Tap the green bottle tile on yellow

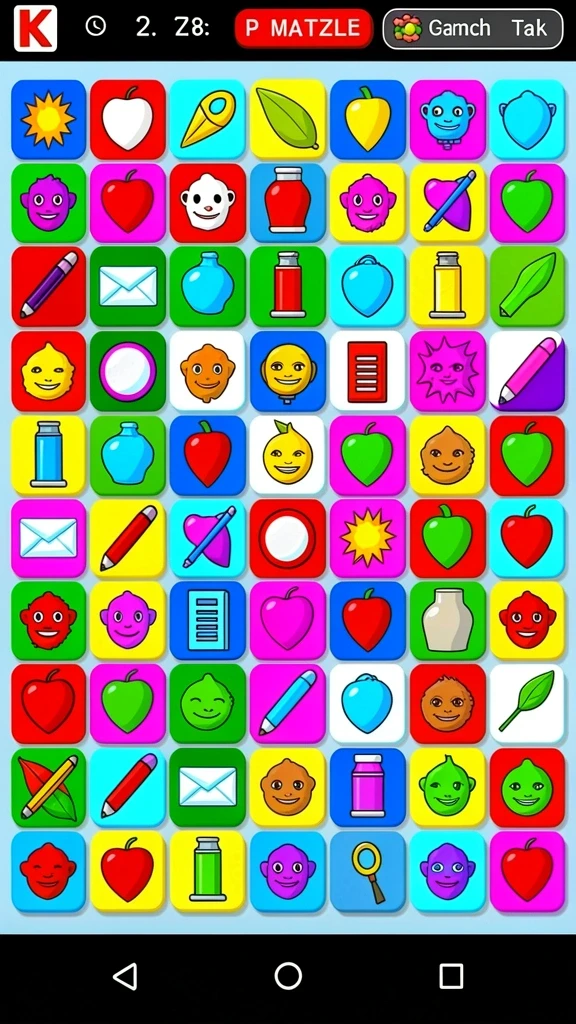[x=208, y=871]
